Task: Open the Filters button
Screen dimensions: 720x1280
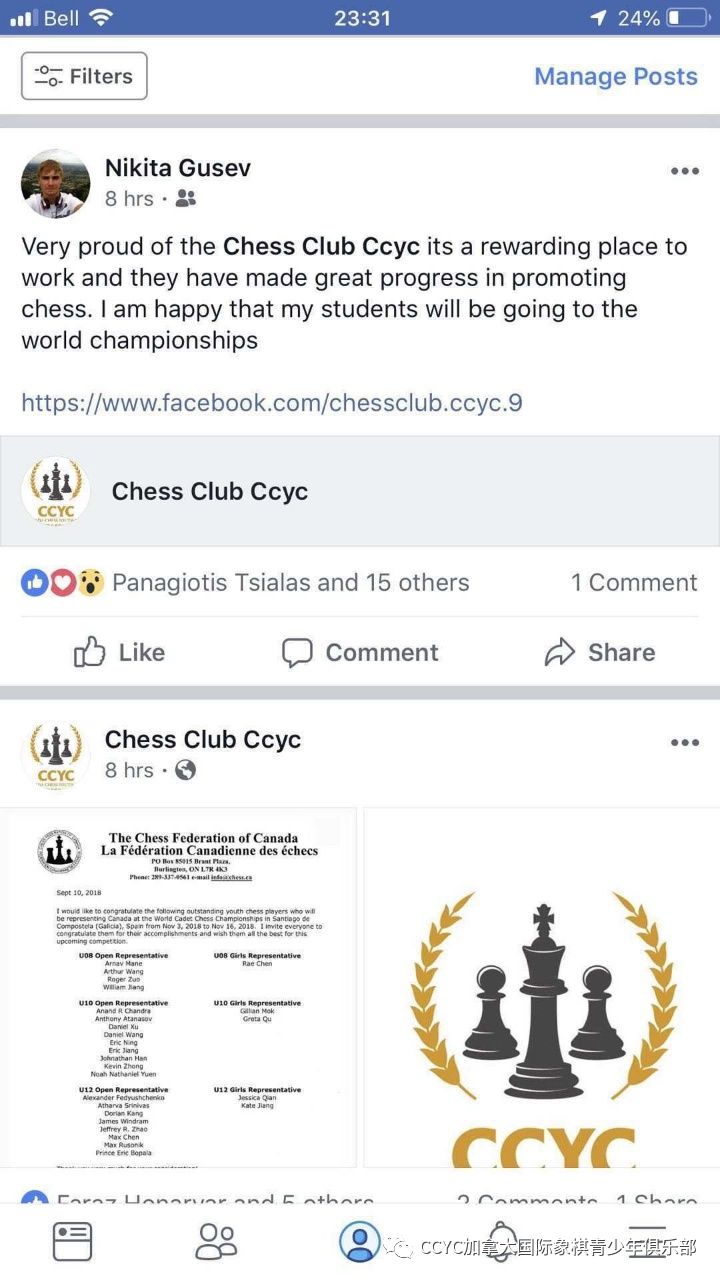Action: point(84,76)
